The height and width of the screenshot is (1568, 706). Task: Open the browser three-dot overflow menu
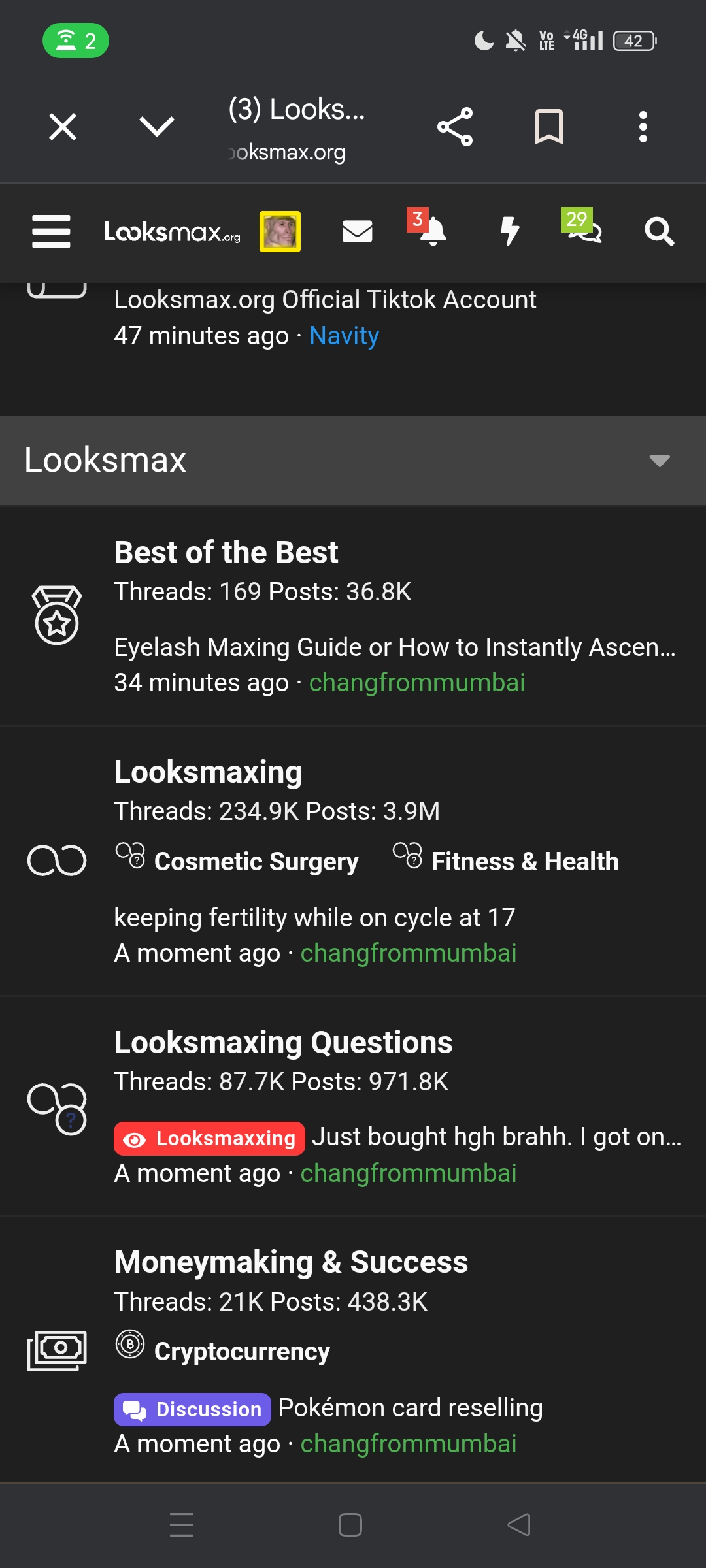pyautogui.click(x=643, y=126)
